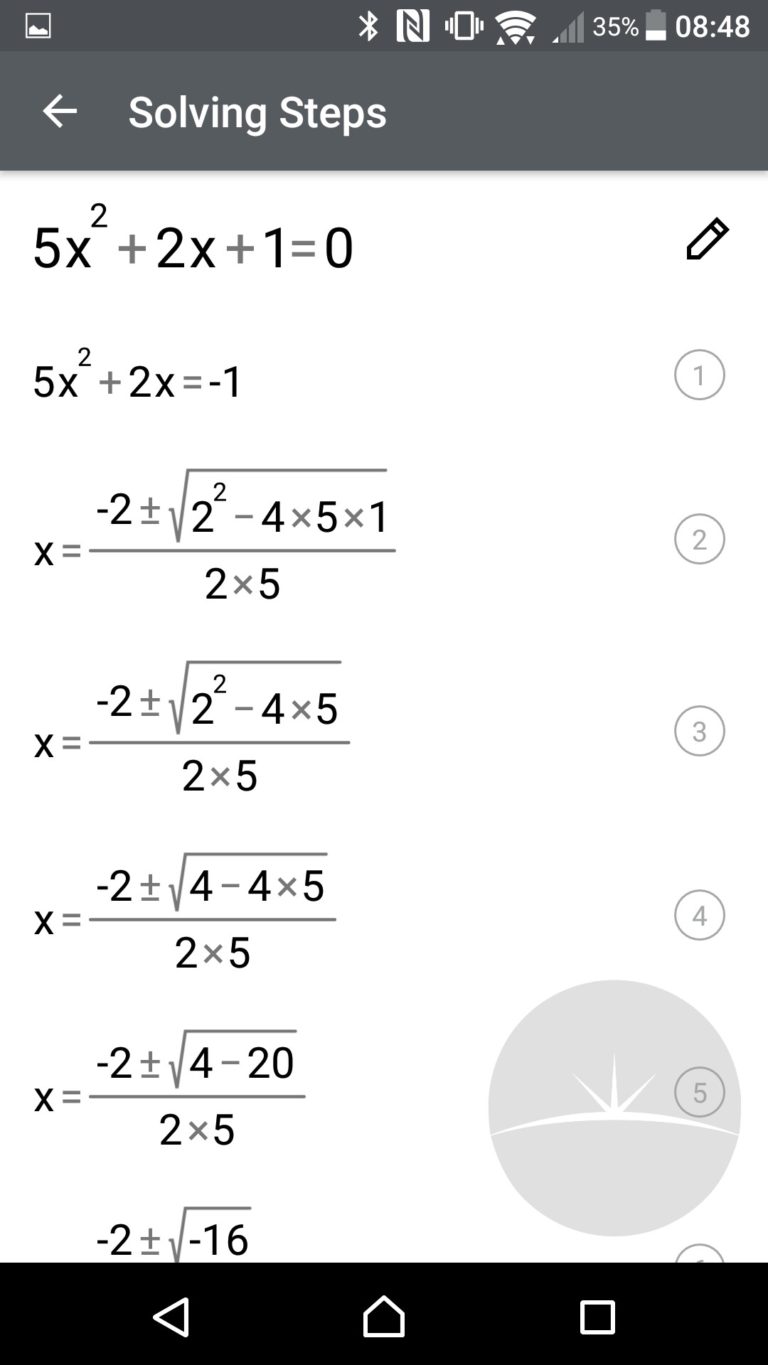This screenshot has height=1365, width=768.
Task: Edit the equation with the pencil icon
Action: coord(707,239)
